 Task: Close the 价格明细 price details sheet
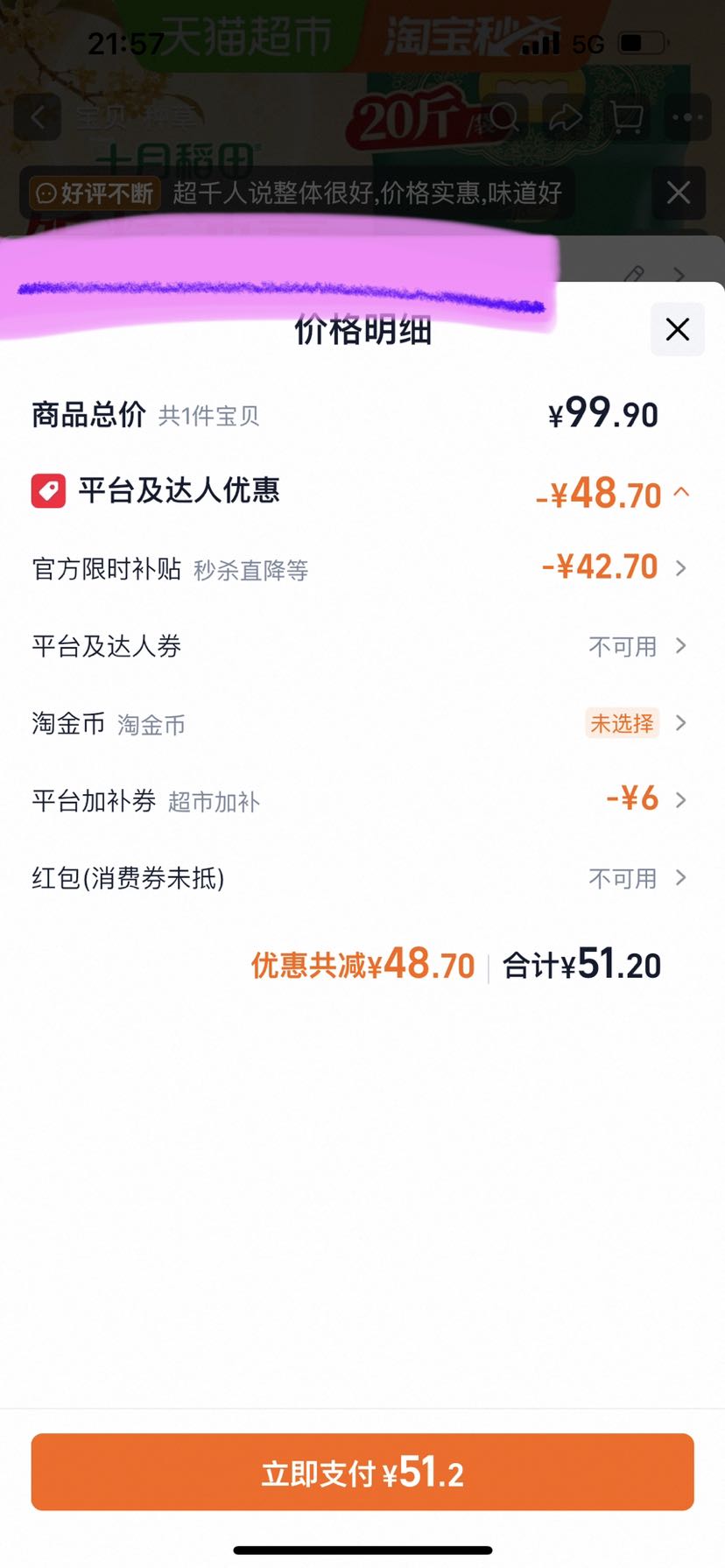click(x=677, y=329)
